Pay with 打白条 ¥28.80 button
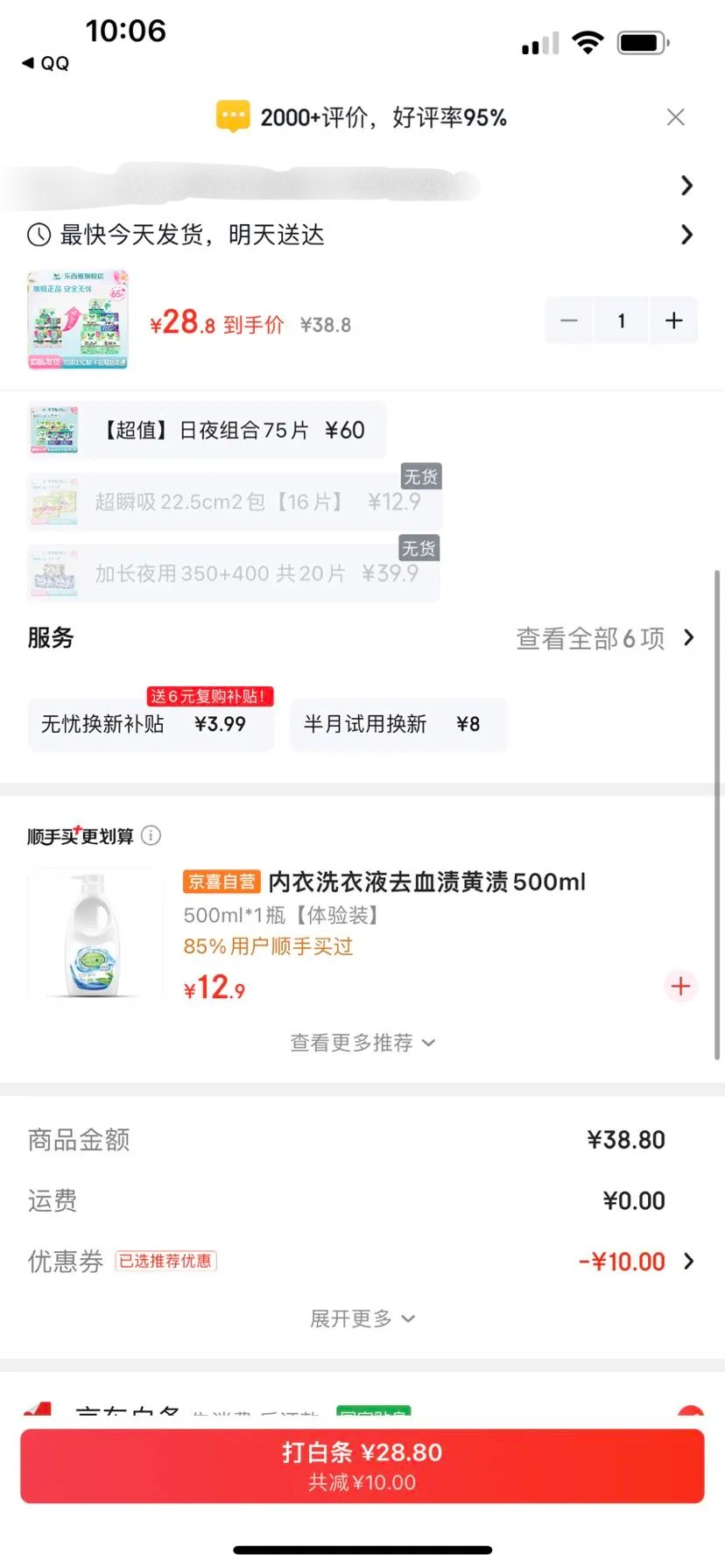The width and height of the screenshot is (725, 1568). tap(362, 1466)
